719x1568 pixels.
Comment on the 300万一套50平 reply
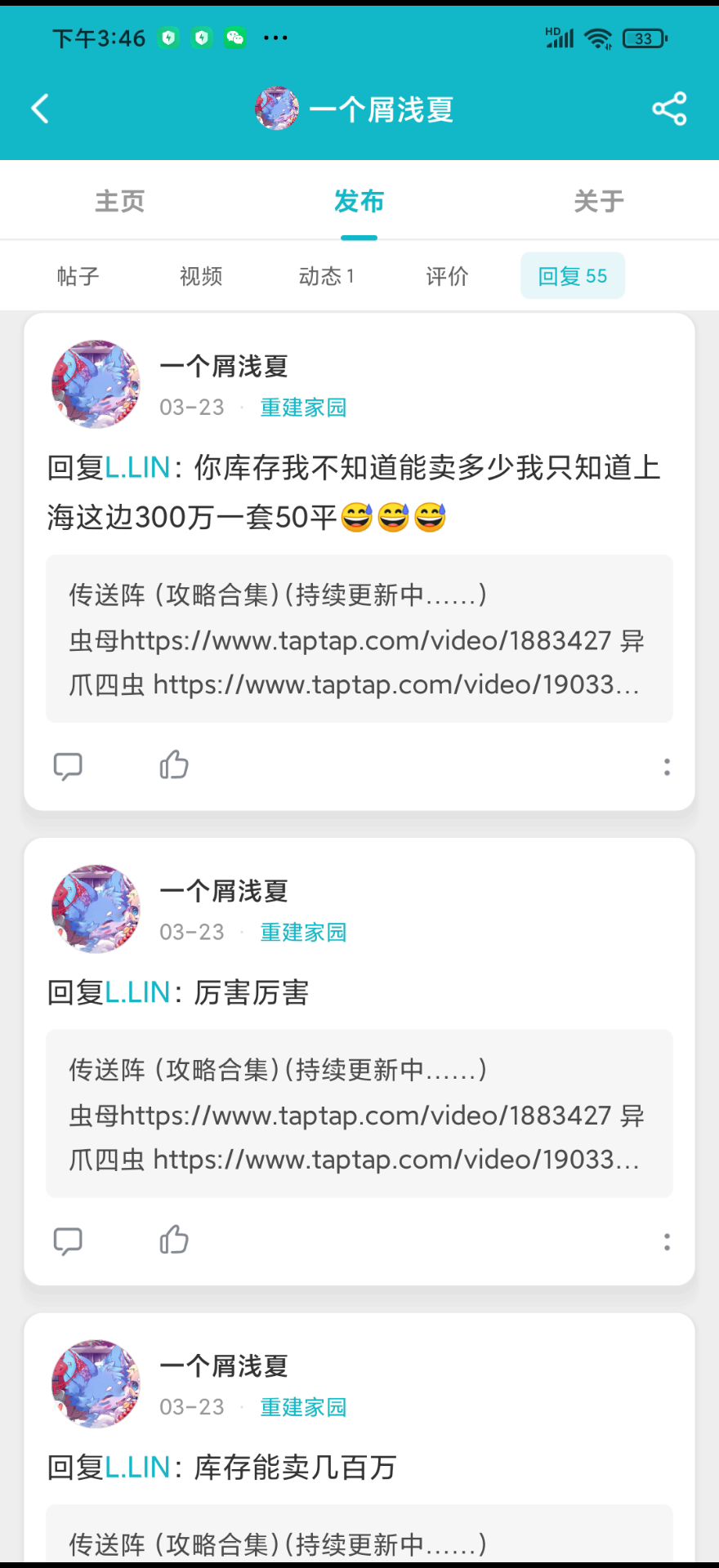pyautogui.click(x=68, y=766)
